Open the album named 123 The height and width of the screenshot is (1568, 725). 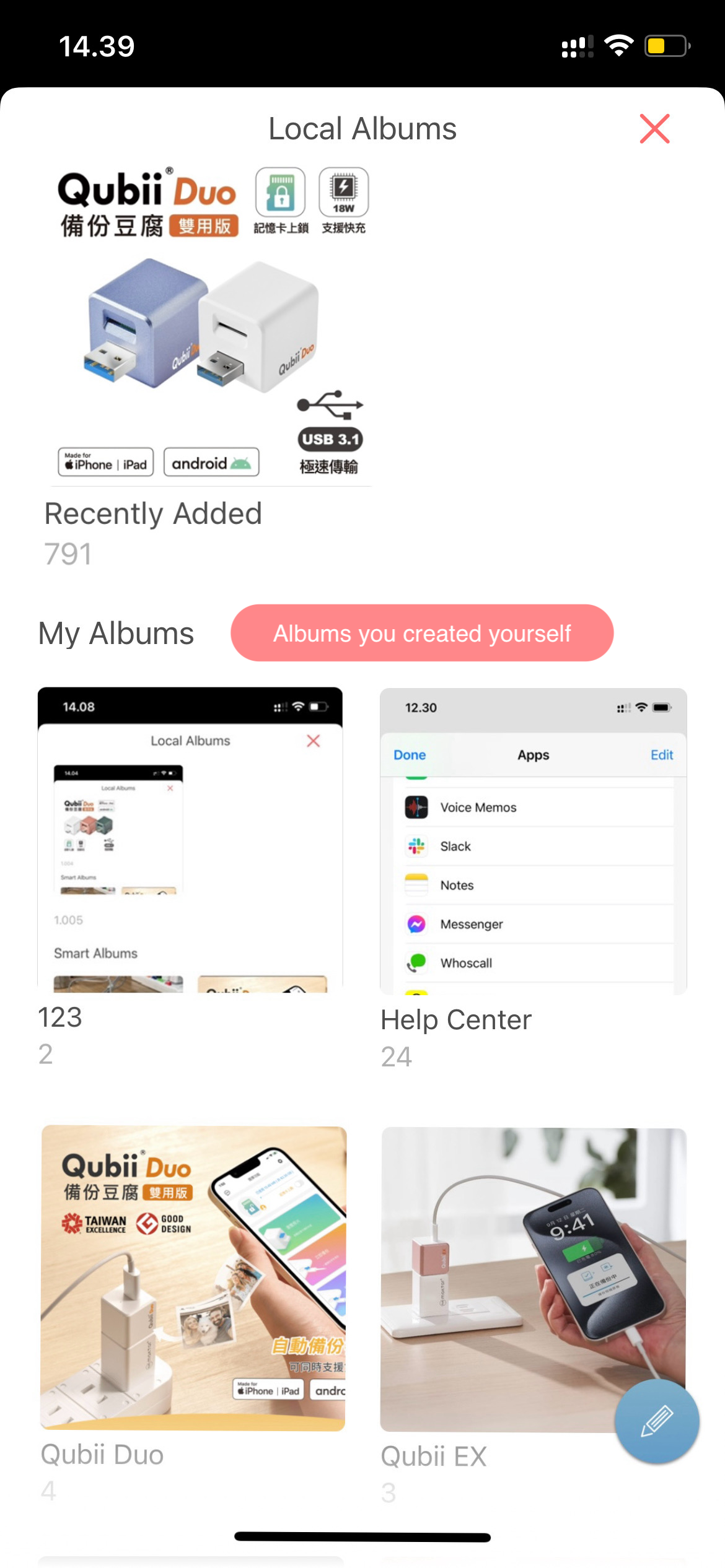point(190,840)
